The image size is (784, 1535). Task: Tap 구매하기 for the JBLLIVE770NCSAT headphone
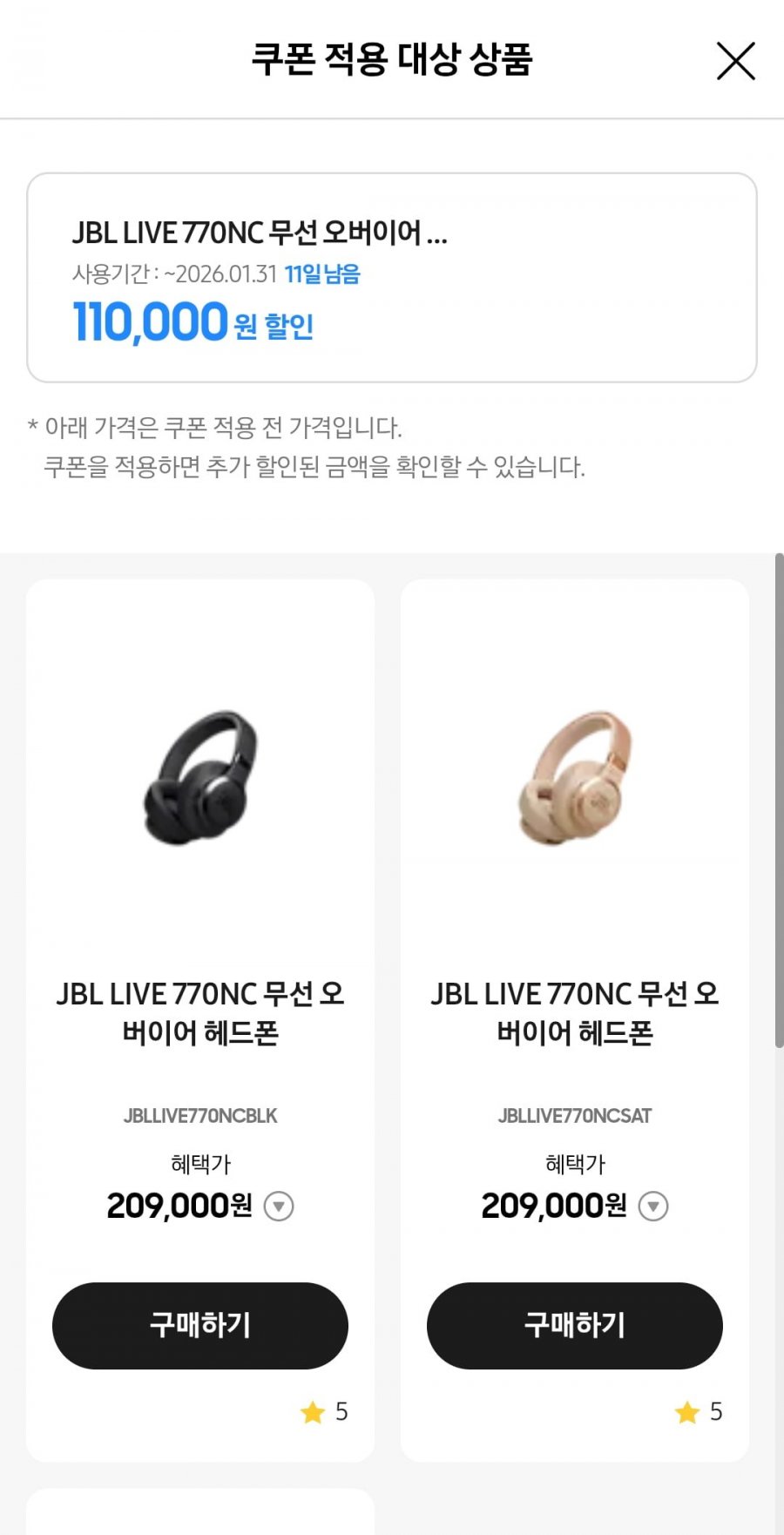click(575, 1325)
